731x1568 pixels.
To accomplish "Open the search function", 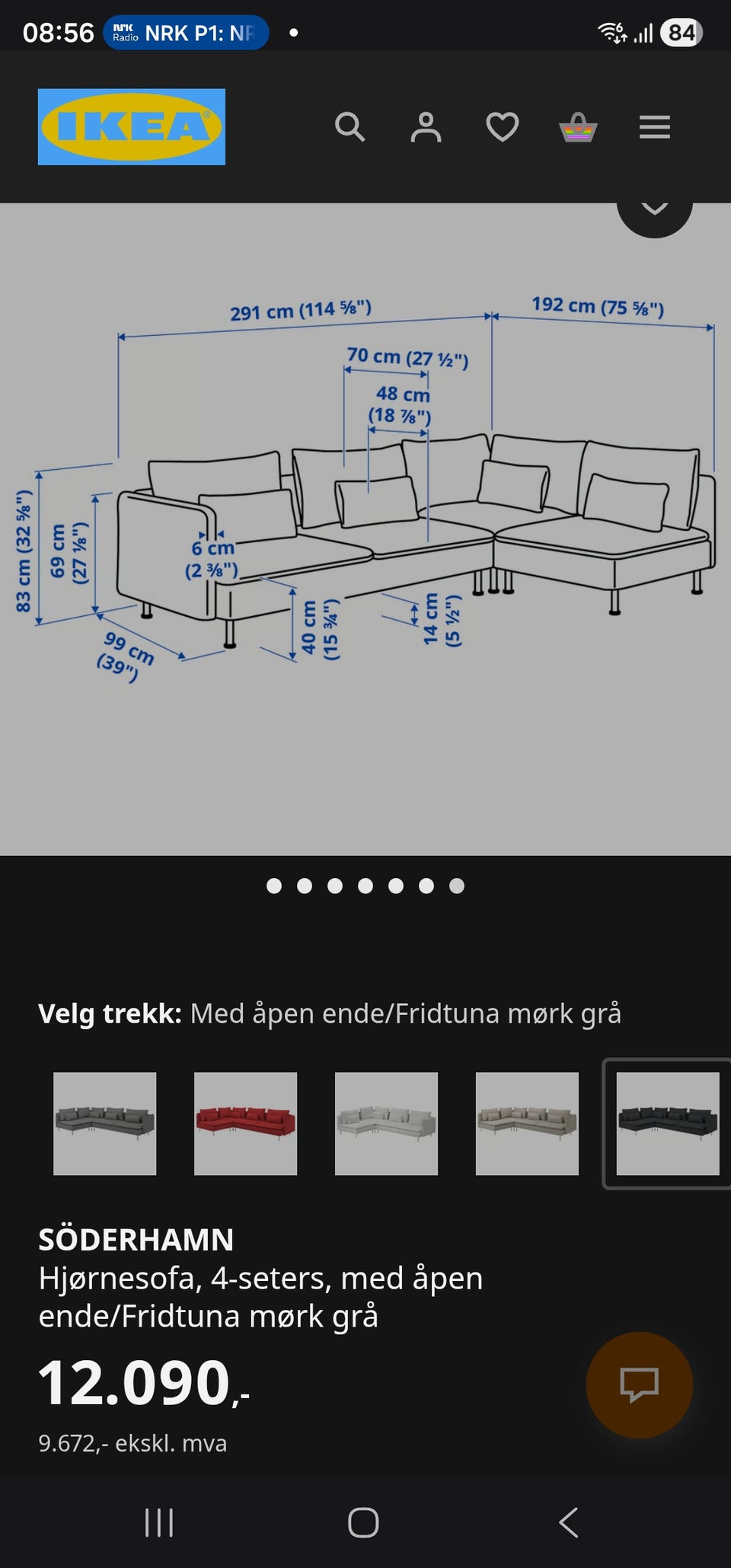I will (x=351, y=127).
